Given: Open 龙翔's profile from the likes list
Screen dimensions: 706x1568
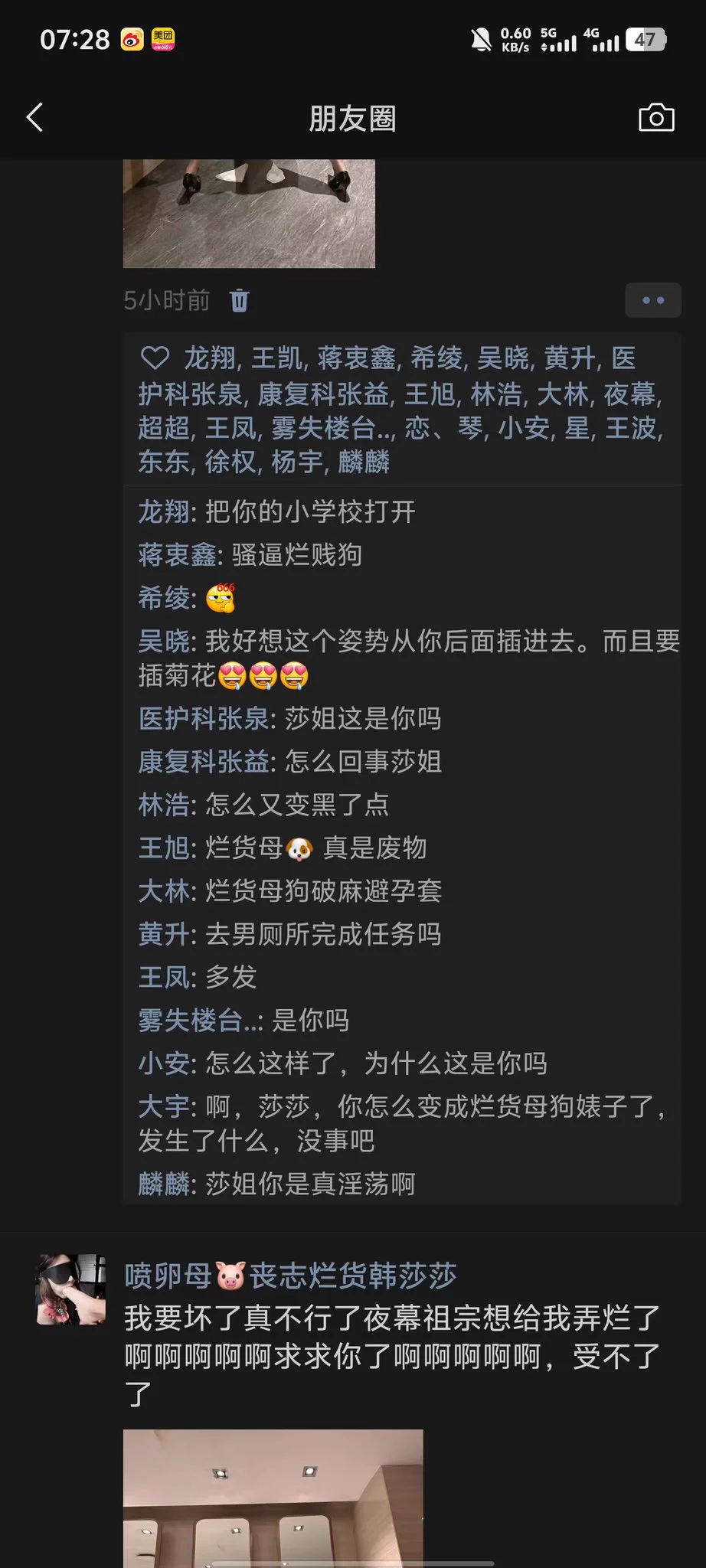Looking at the screenshot, I should coord(210,358).
